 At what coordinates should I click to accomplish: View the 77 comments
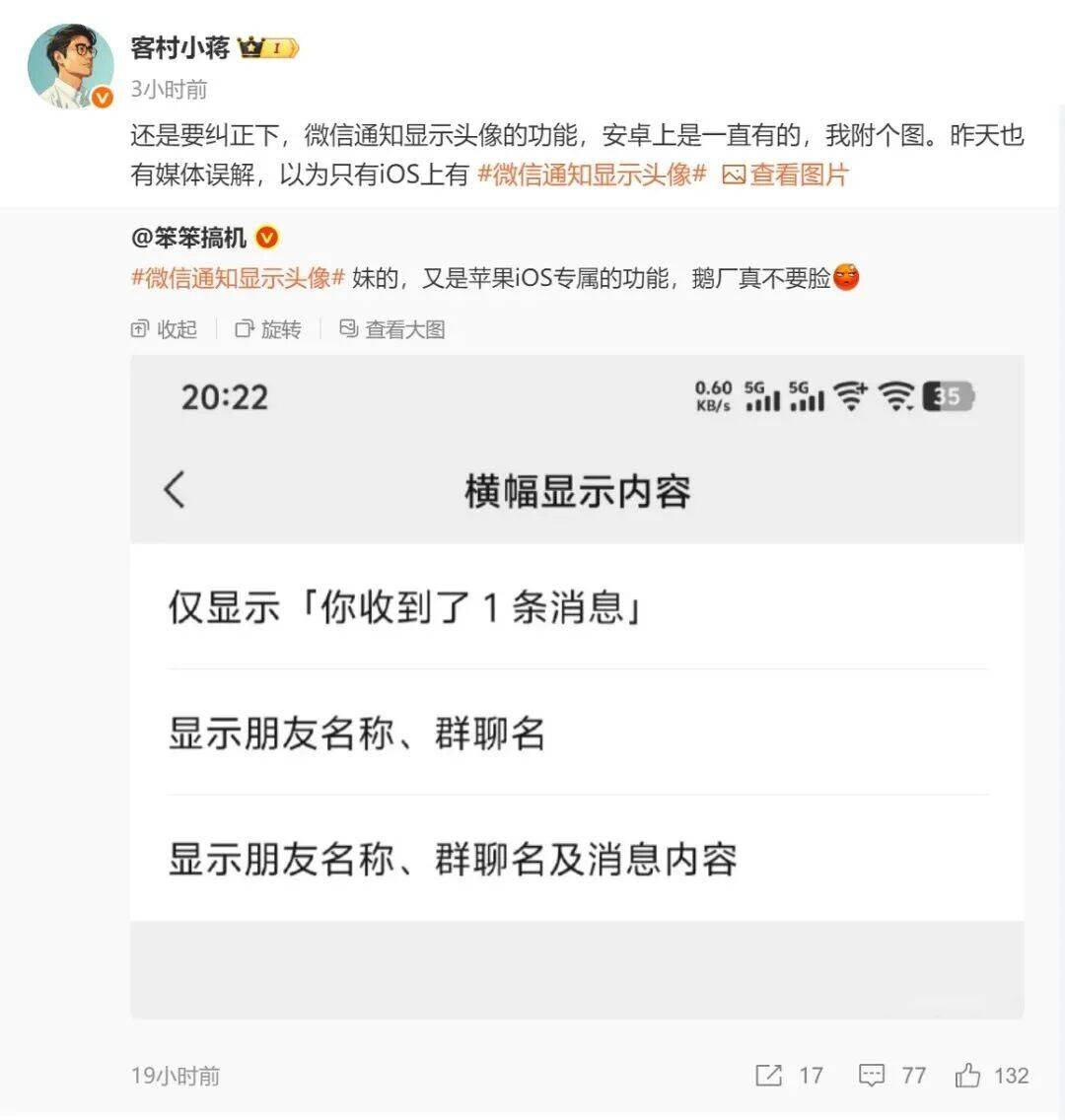[892, 1075]
